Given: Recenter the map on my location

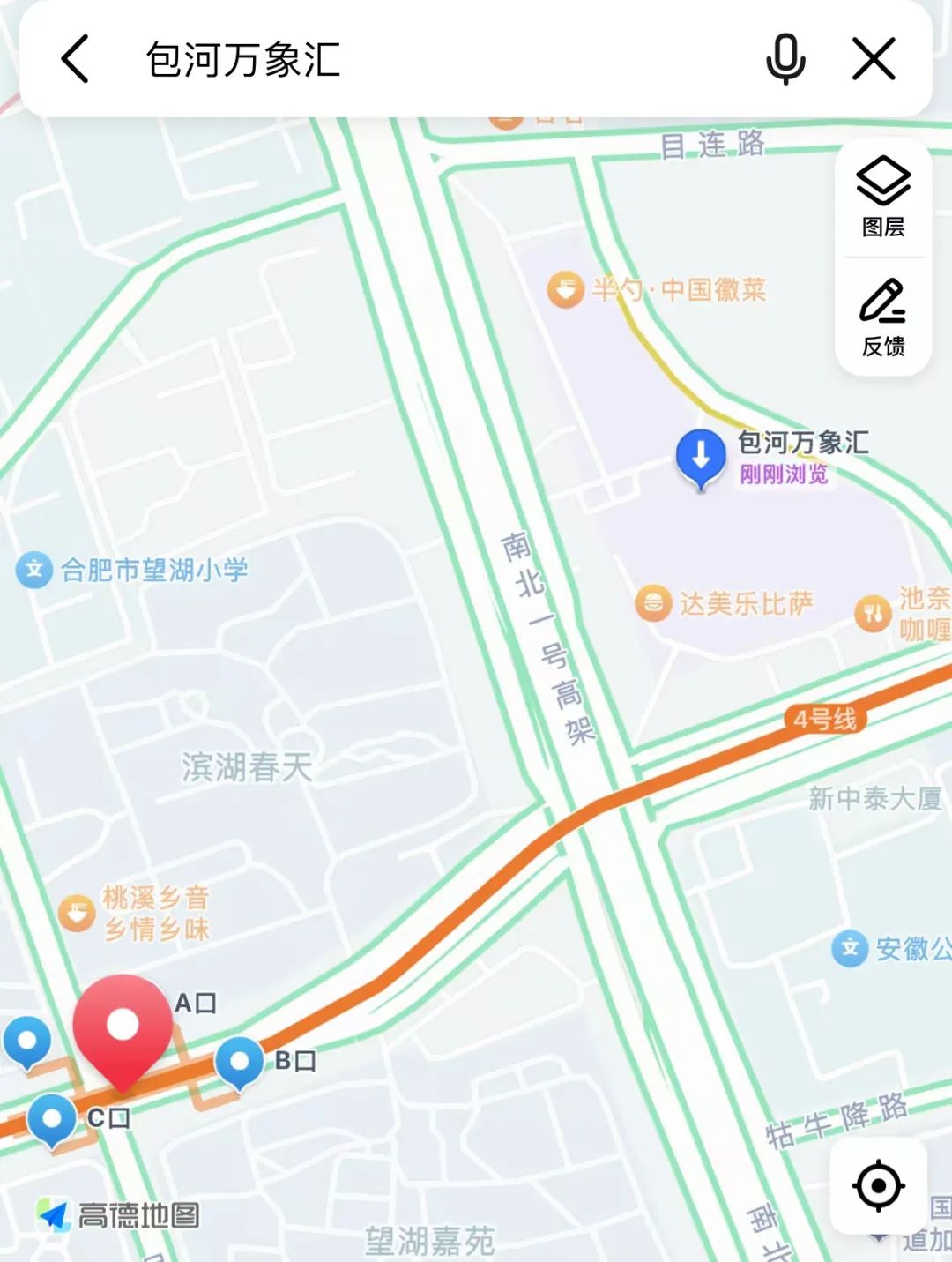Looking at the screenshot, I should pyautogui.click(x=878, y=1185).
